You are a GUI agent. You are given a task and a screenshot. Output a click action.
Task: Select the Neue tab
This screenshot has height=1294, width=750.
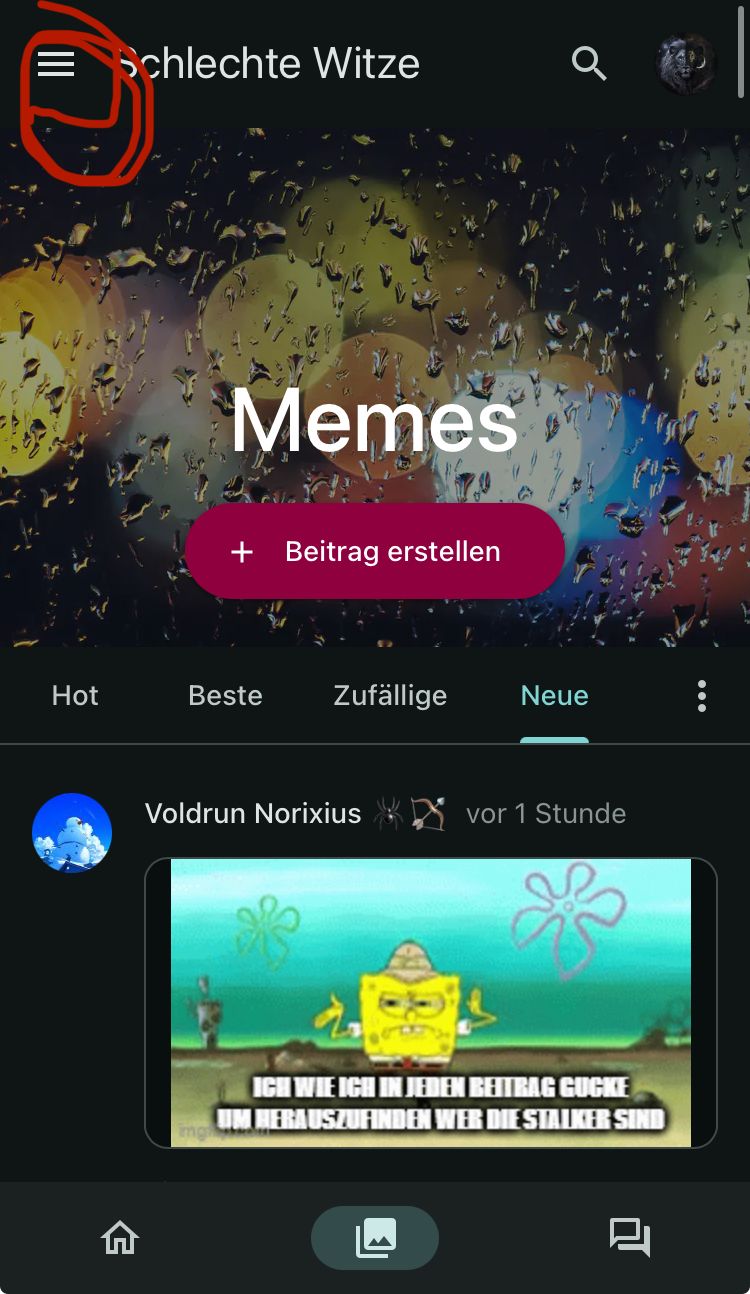click(x=554, y=696)
